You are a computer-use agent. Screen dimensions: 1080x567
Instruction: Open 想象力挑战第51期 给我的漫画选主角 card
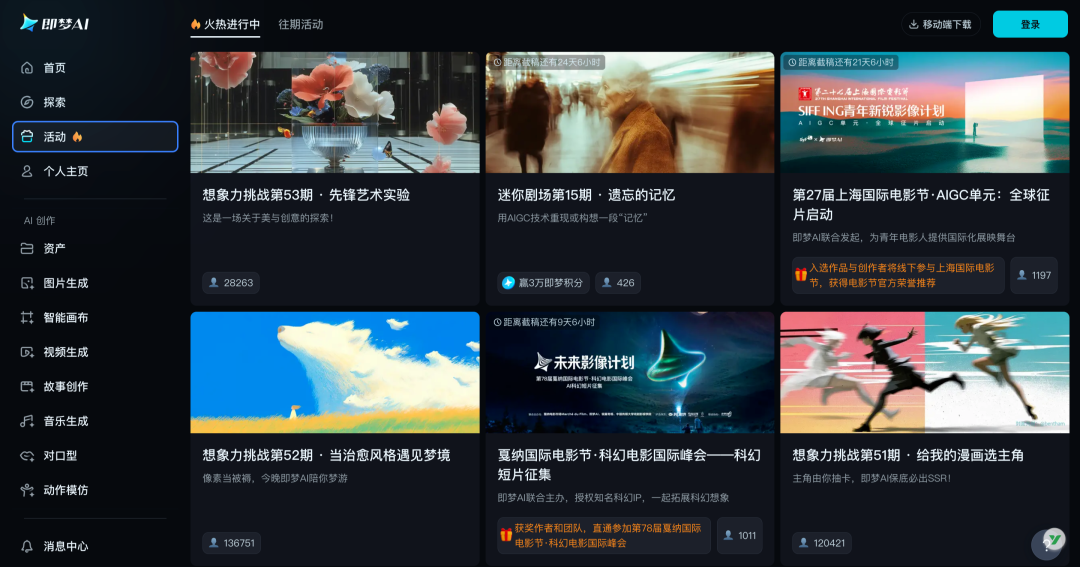pos(924,455)
